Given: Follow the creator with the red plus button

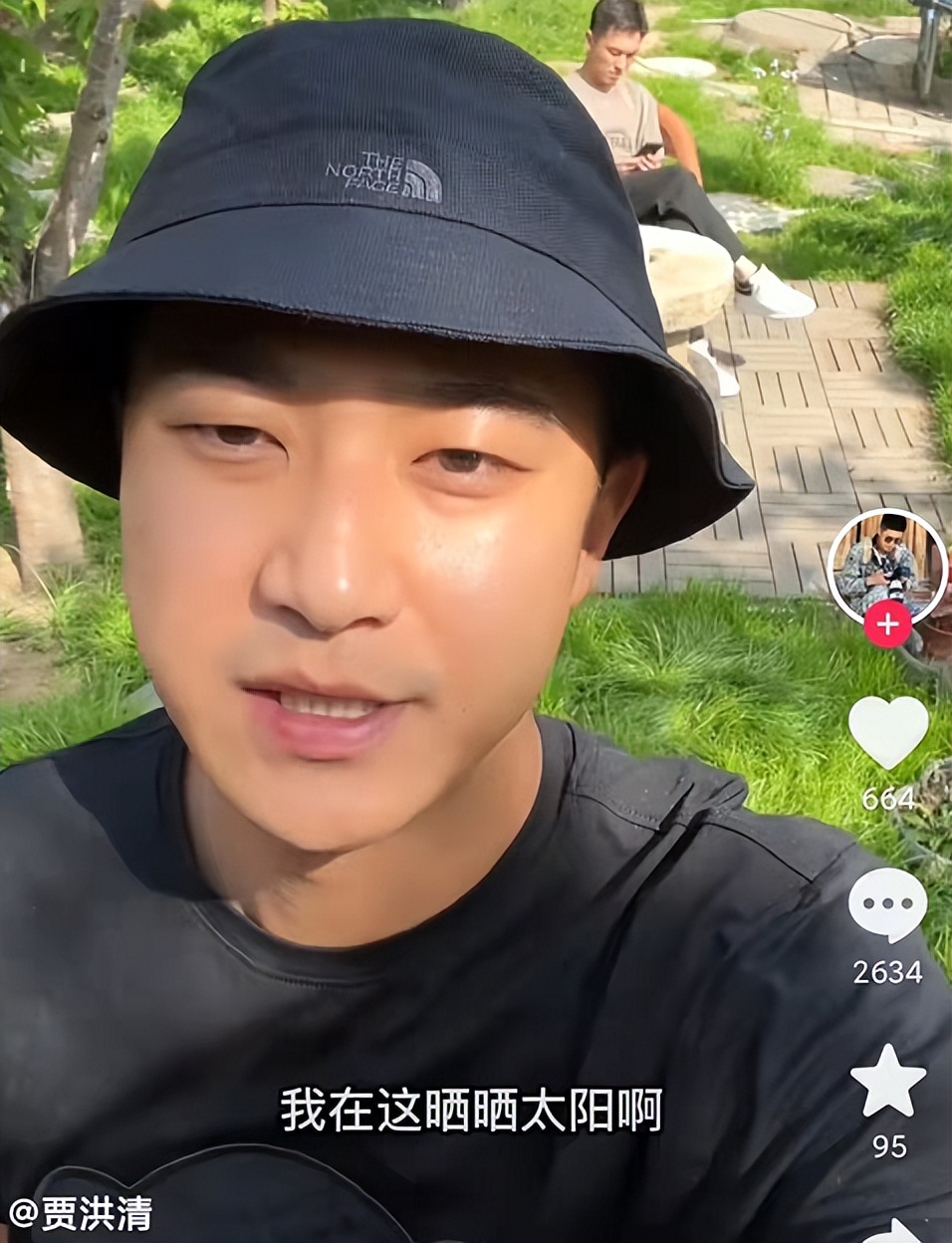Looking at the screenshot, I should 887,624.
